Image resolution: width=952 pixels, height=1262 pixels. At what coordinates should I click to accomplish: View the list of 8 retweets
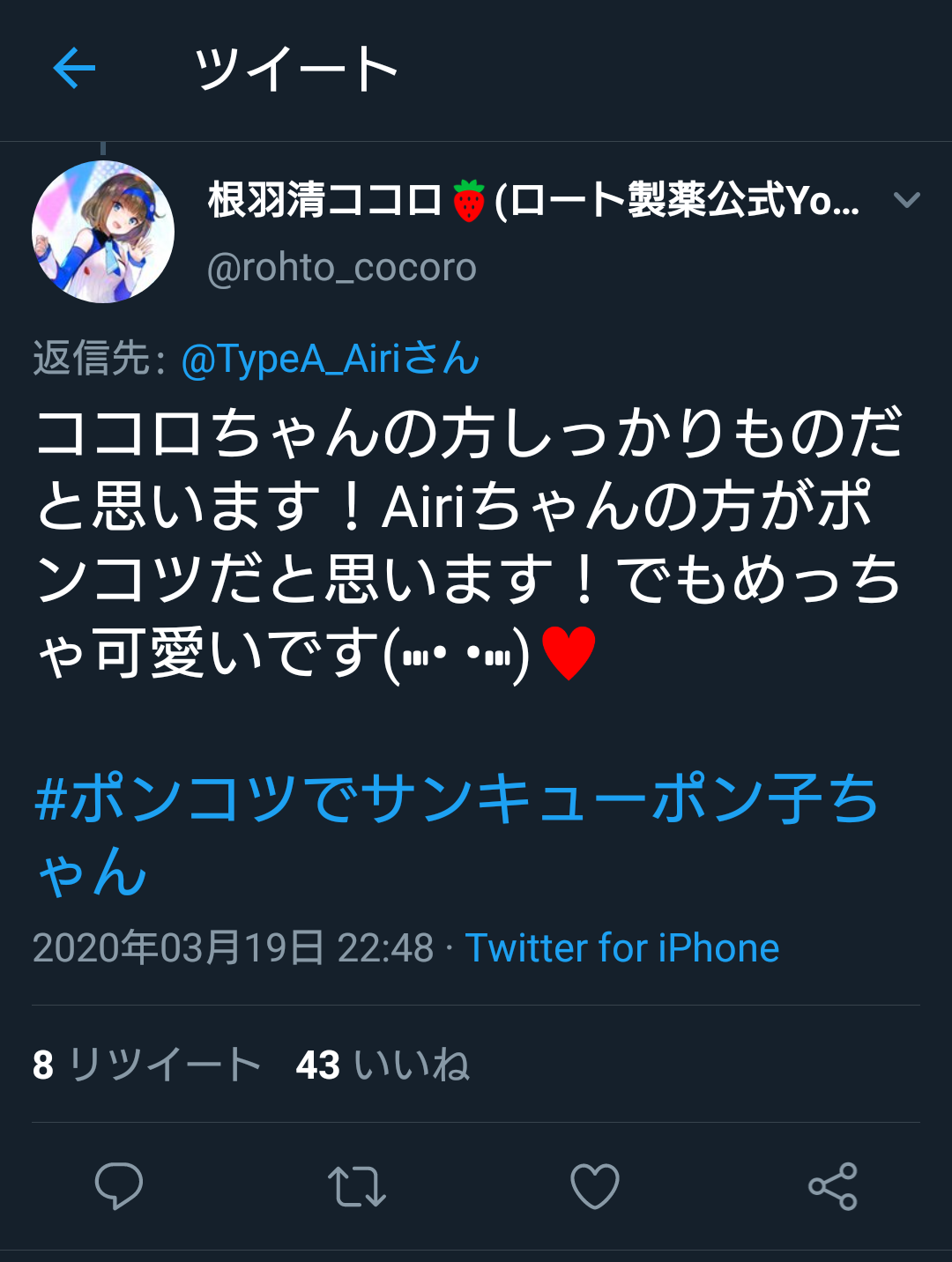point(146,1065)
